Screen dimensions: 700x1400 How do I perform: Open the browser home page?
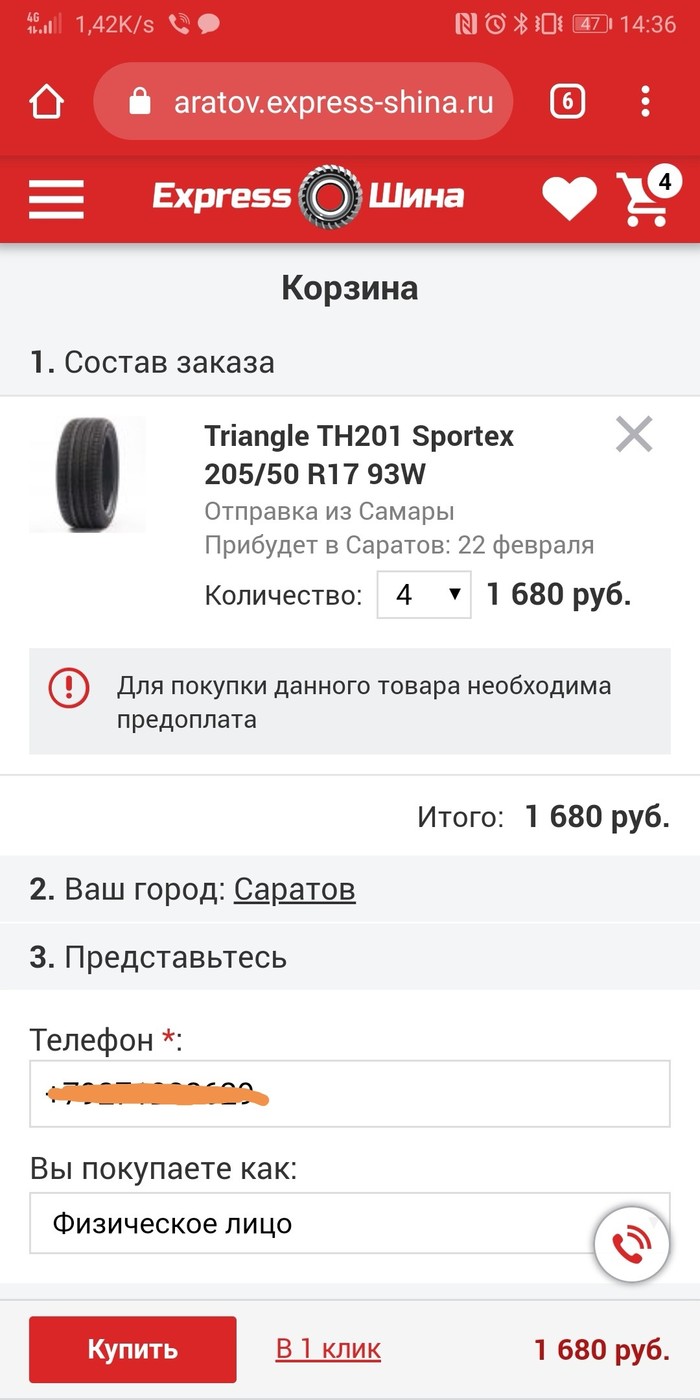(46, 102)
